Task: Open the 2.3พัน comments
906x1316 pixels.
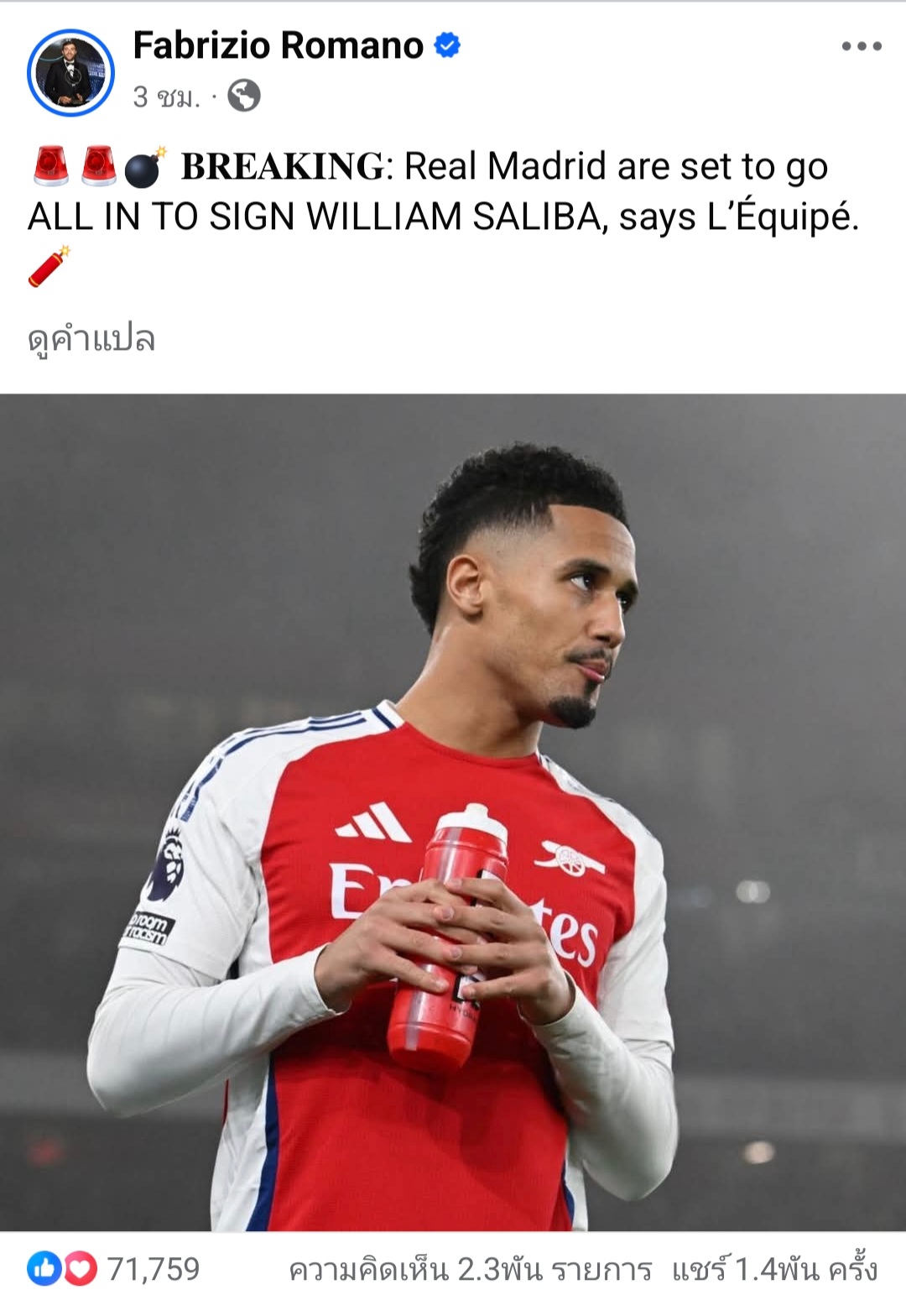Action: point(470,1269)
